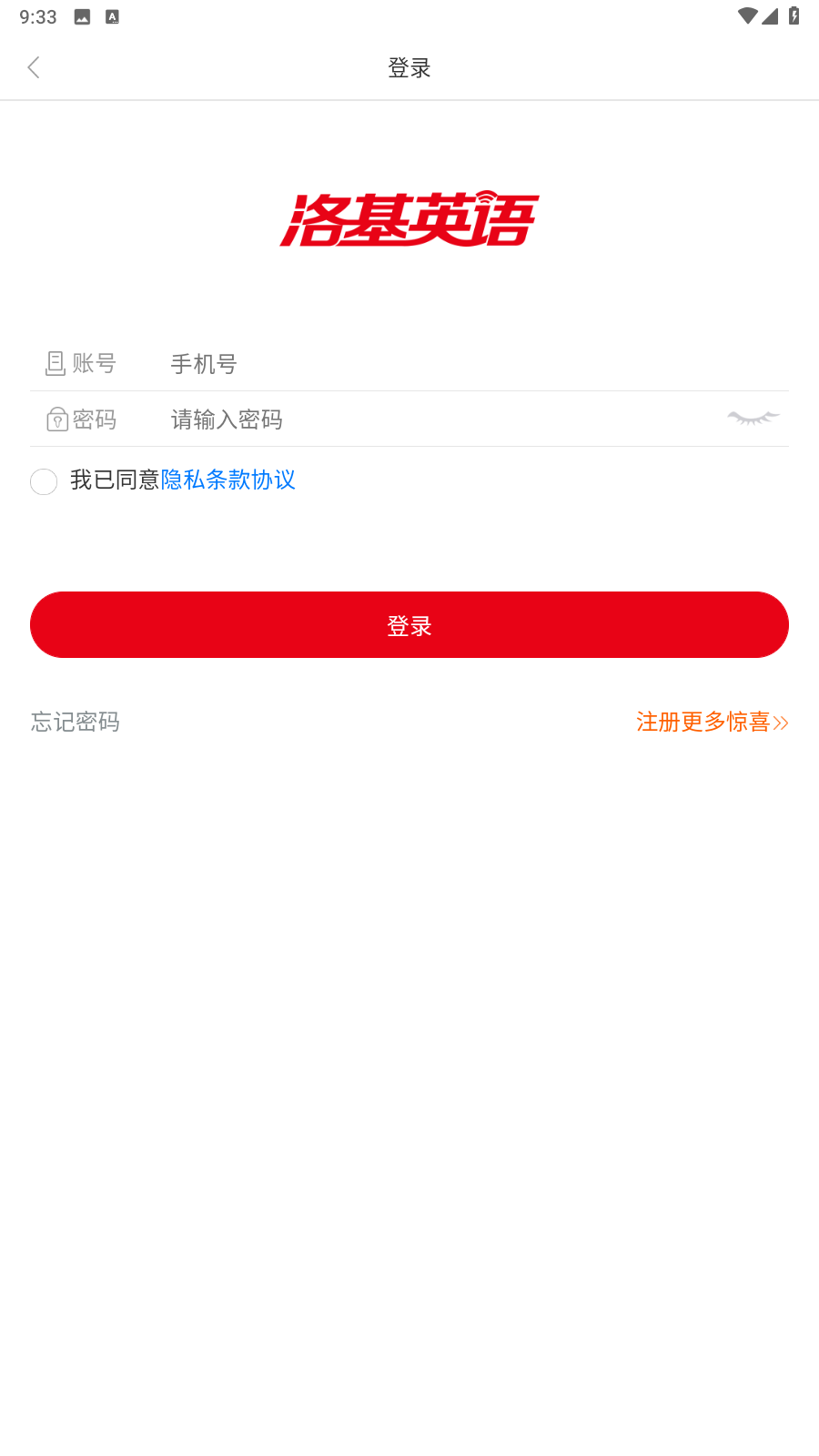Tap the 9:33 clock in the status bar
This screenshot has width=819, height=1456.
36,15
